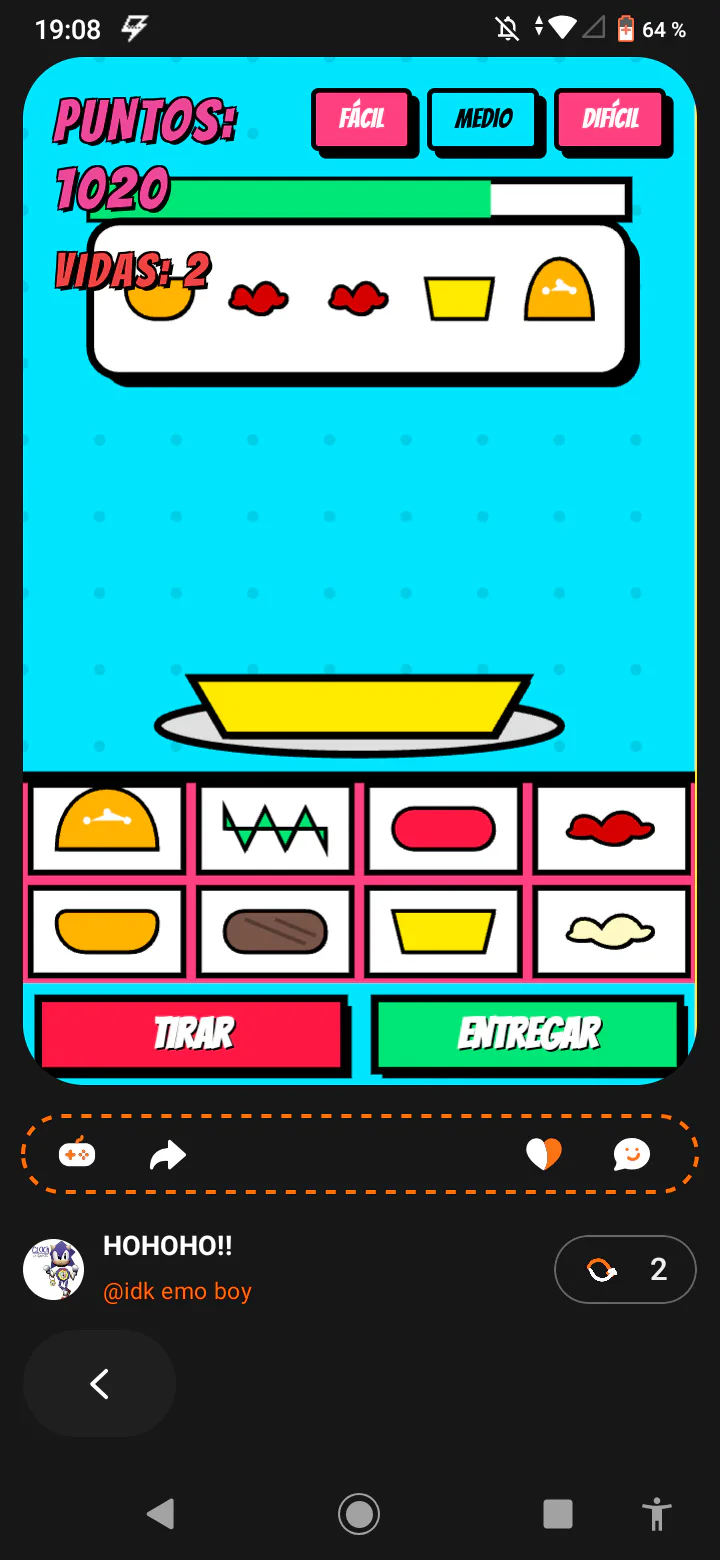Viewport: 720px width, 1560px height.
Task: Add the bottom bun ingredient
Action: pyautogui.click(x=107, y=931)
